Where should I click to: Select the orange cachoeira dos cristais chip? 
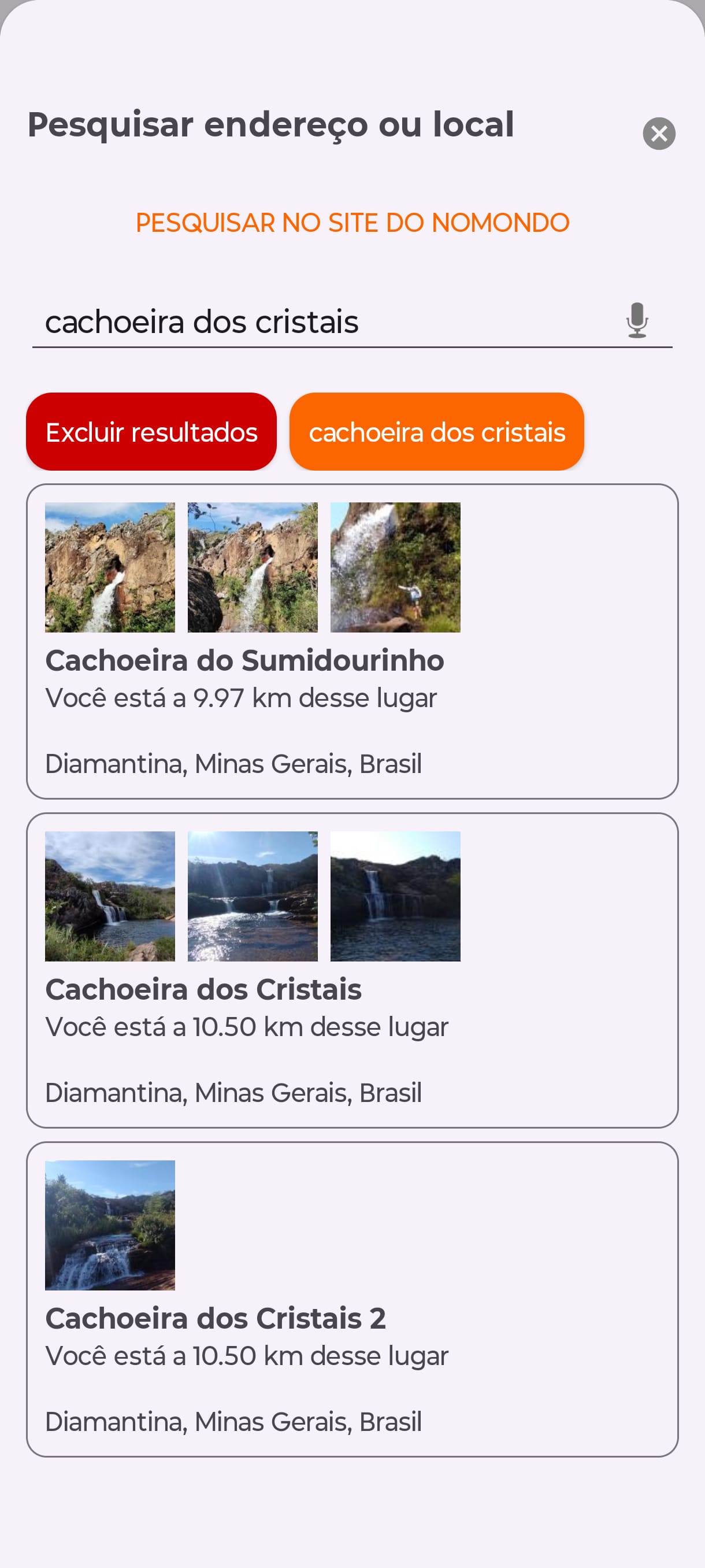coord(437,431)
